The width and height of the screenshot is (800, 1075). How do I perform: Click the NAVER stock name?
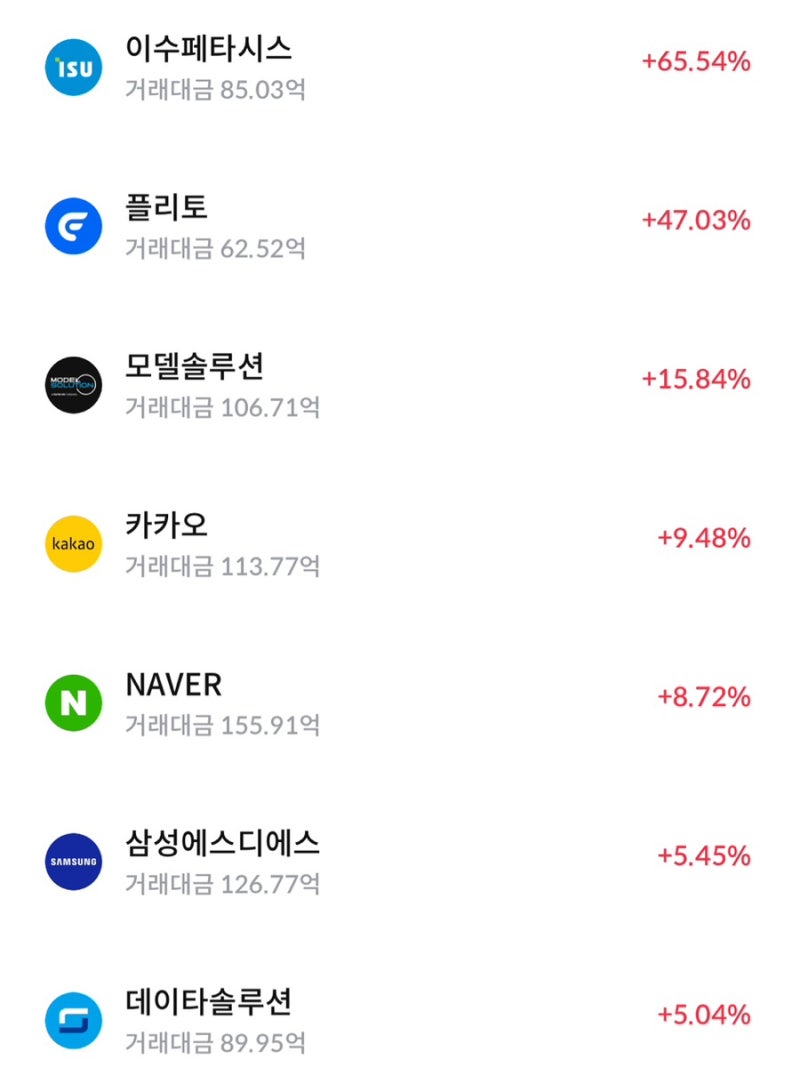point(172,684)
